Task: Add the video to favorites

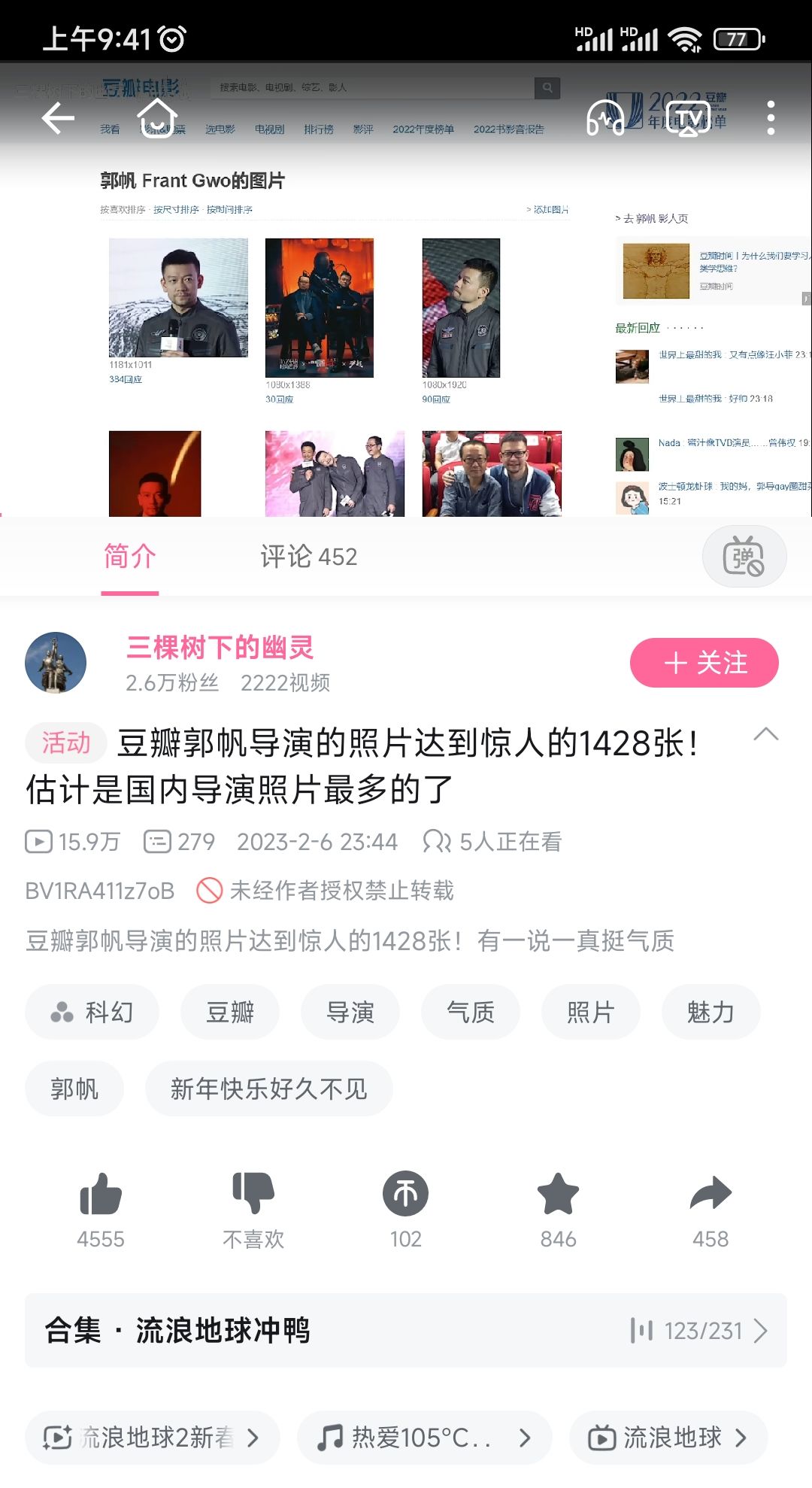Action: point(558,1195)
